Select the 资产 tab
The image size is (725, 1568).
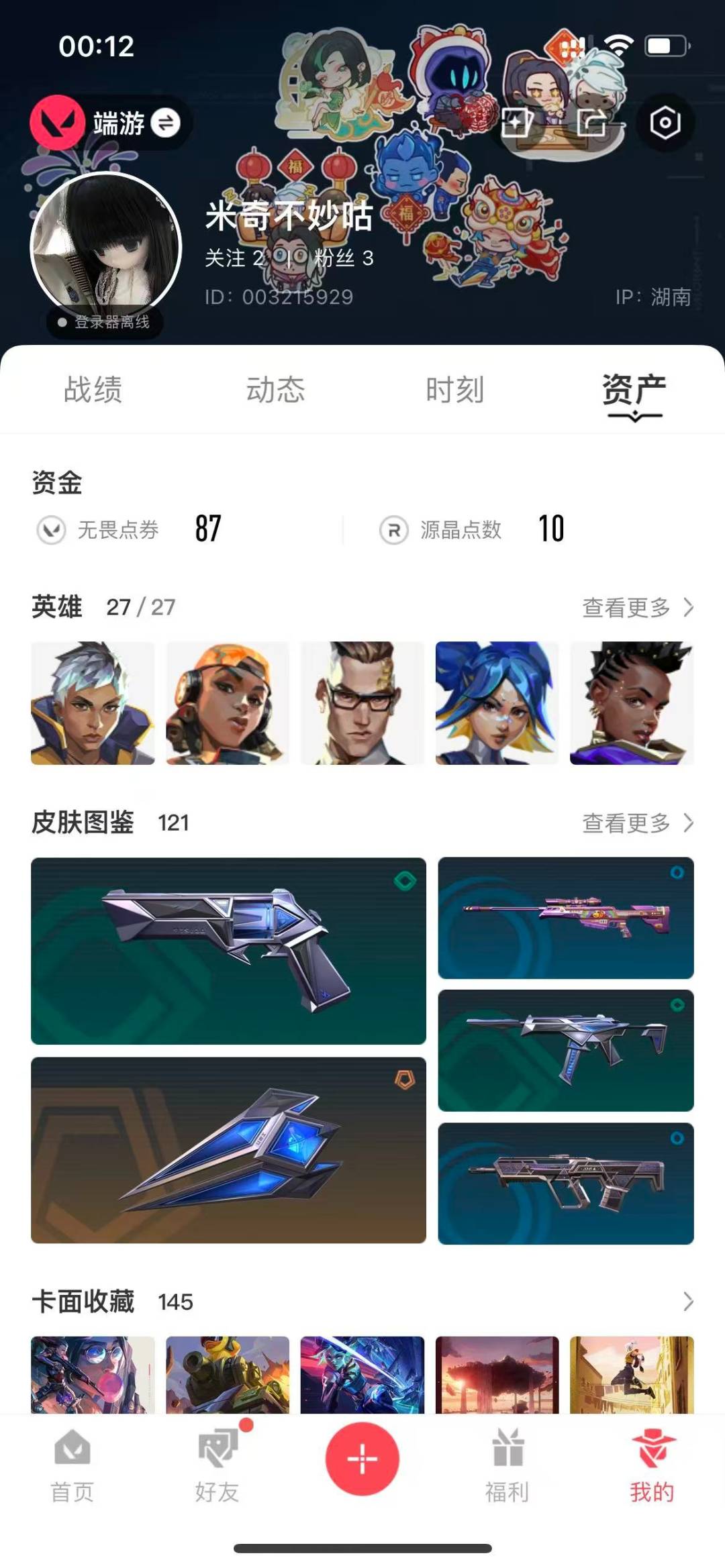tap(634, 390)
